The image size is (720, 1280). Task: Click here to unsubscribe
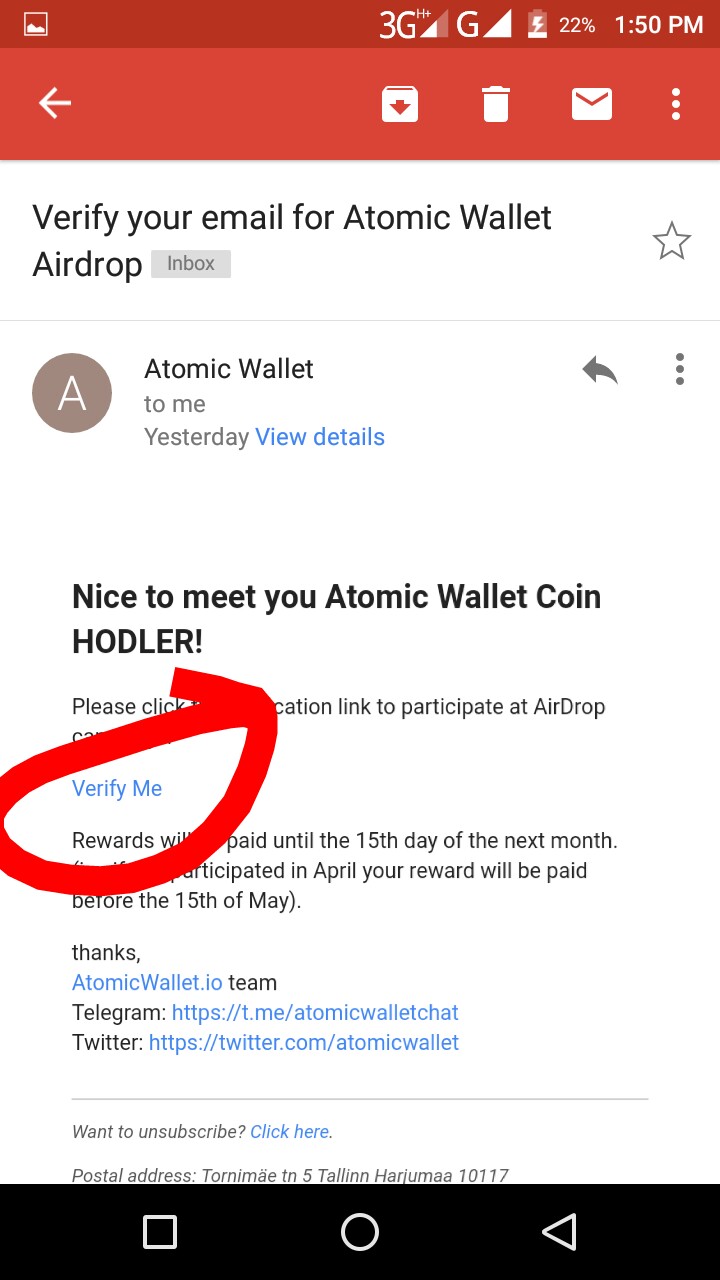[289, 1131]
